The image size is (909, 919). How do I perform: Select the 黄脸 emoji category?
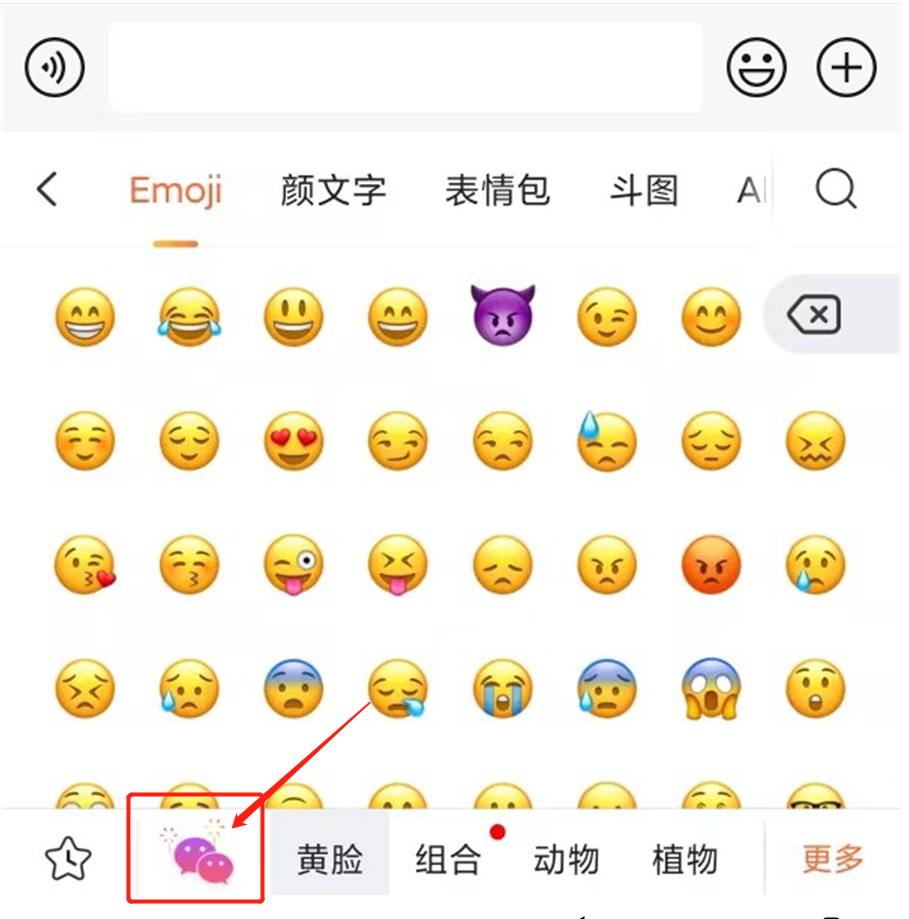point(329,858)
